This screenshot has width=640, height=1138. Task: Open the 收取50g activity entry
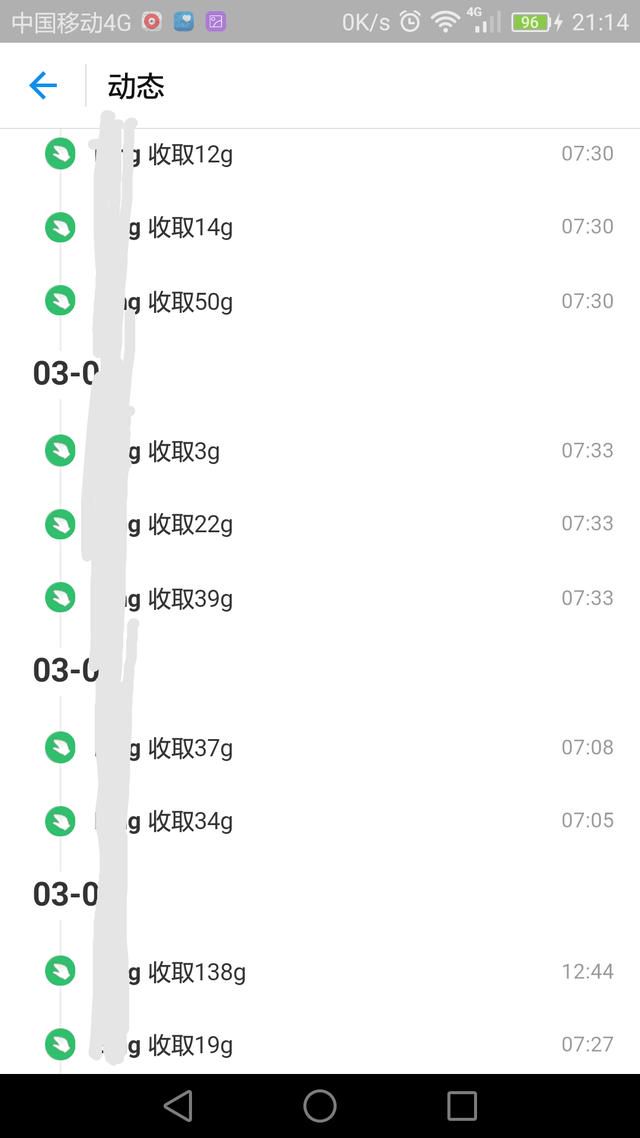320,300
